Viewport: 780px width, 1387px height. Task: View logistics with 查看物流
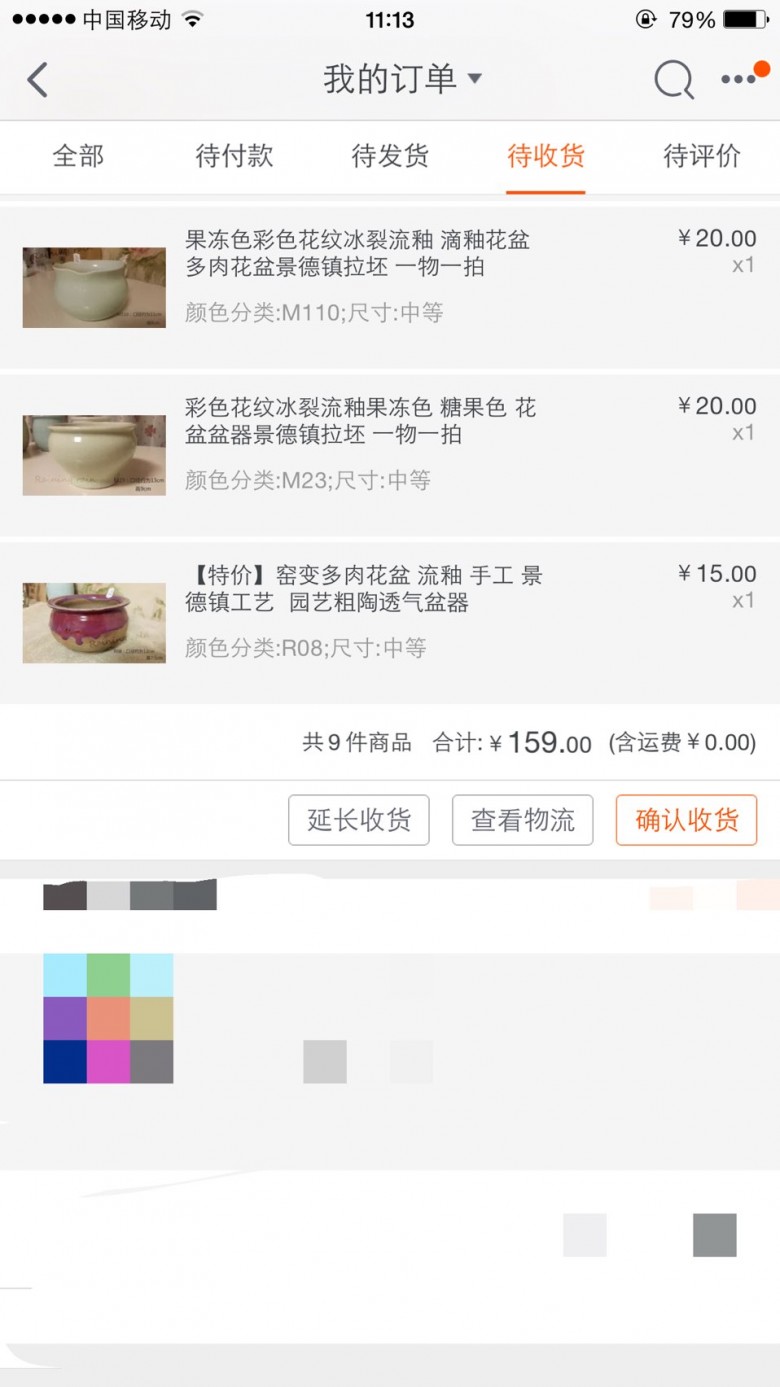(x=522, y=820)
